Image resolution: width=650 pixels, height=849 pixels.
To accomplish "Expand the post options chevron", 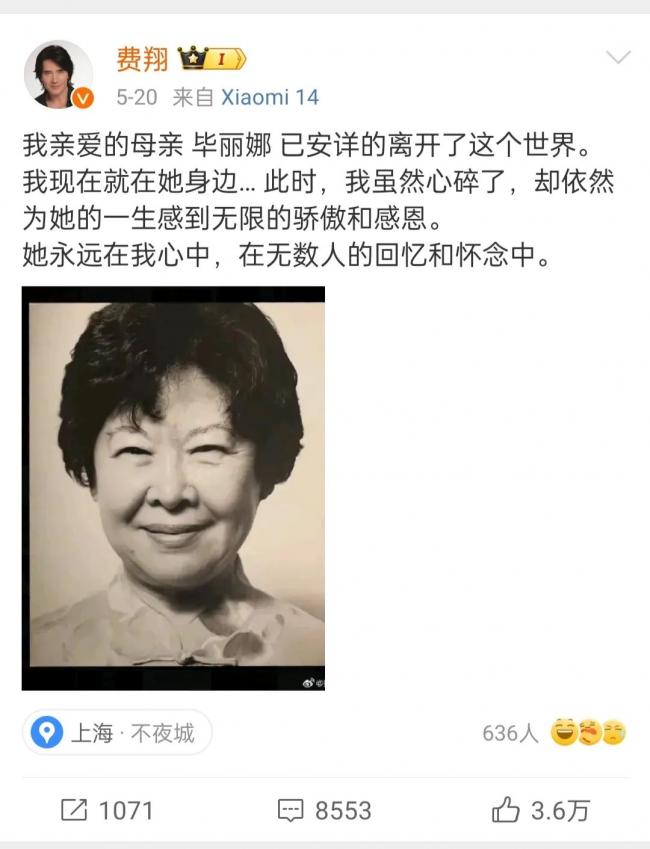I will click(618, 57).
